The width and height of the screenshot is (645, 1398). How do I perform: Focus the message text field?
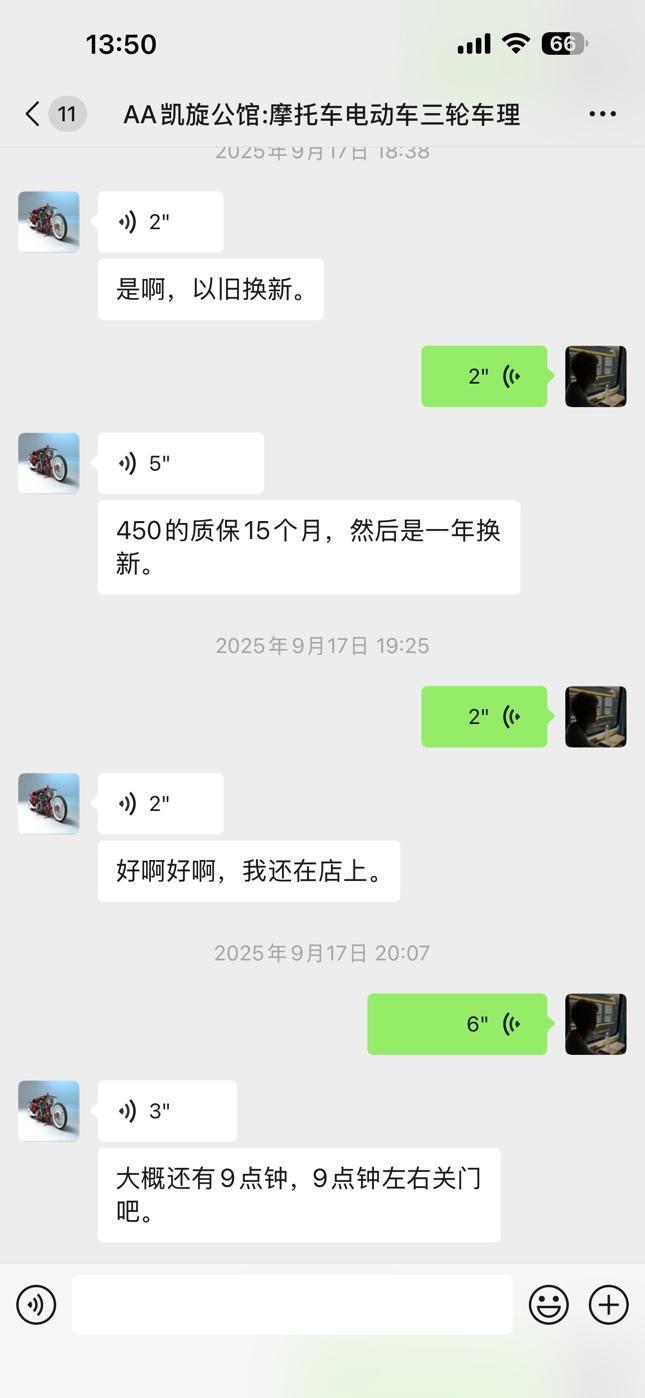[292, 1305]
